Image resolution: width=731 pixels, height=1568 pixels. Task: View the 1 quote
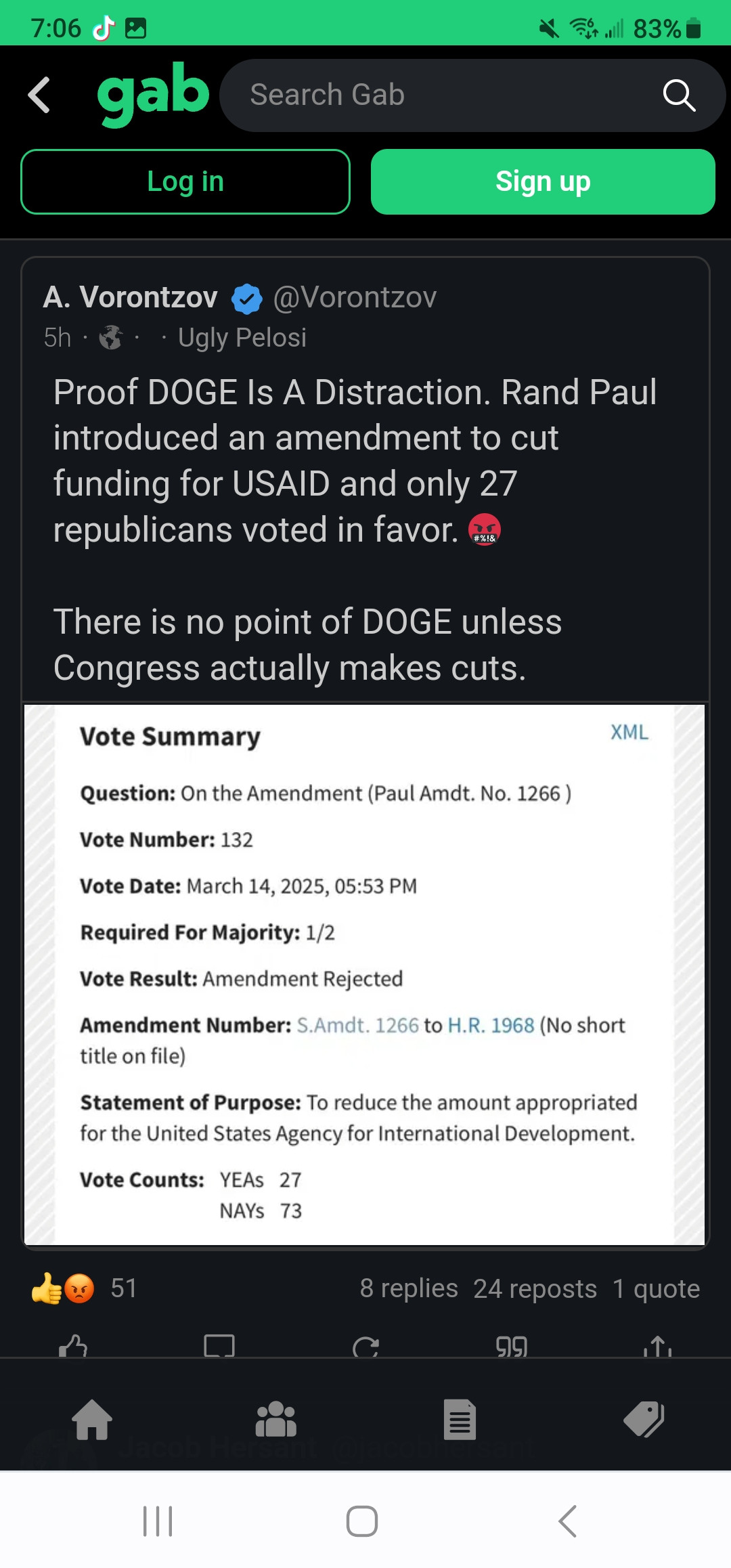click(x=656, y=1288)
